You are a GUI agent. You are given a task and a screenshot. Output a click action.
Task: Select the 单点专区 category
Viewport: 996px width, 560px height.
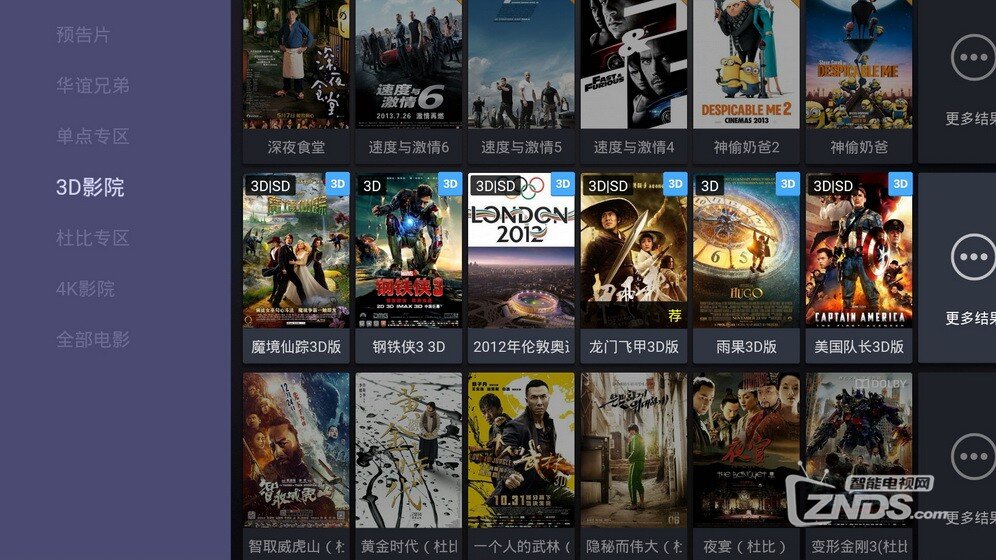pyautogui.click(x=93, y=137)
